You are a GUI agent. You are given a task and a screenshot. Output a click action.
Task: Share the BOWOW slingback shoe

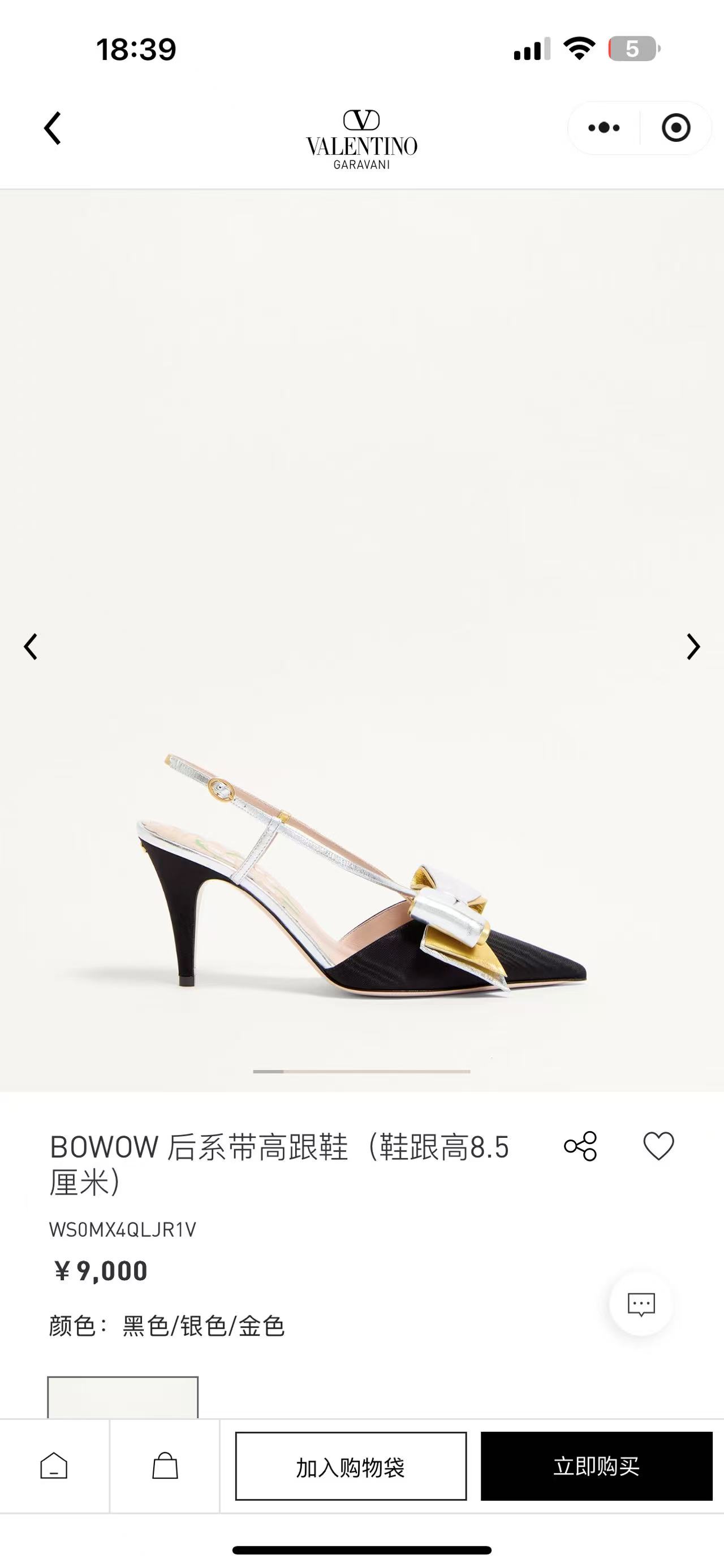coord(580,1146)
